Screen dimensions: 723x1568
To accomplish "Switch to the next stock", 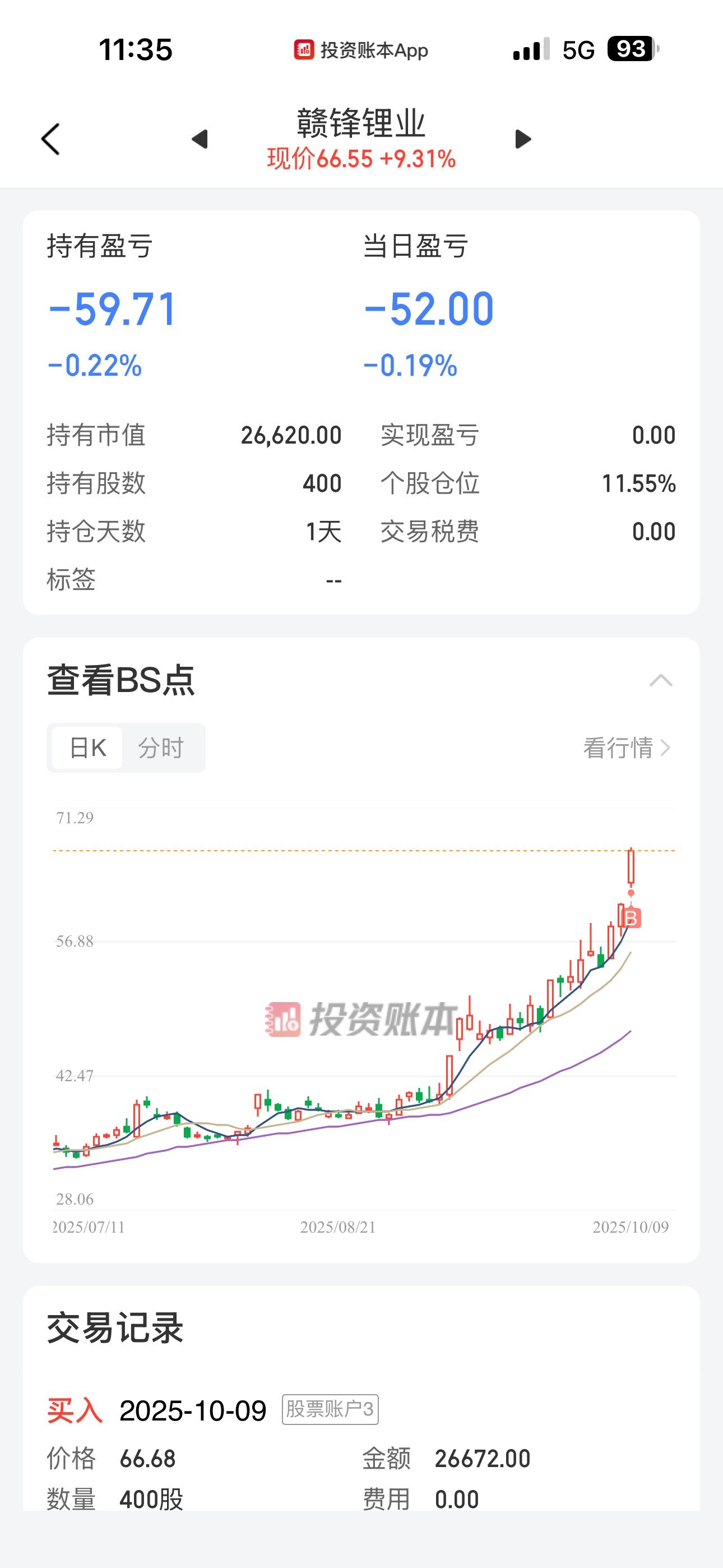I will coord(523,140).
